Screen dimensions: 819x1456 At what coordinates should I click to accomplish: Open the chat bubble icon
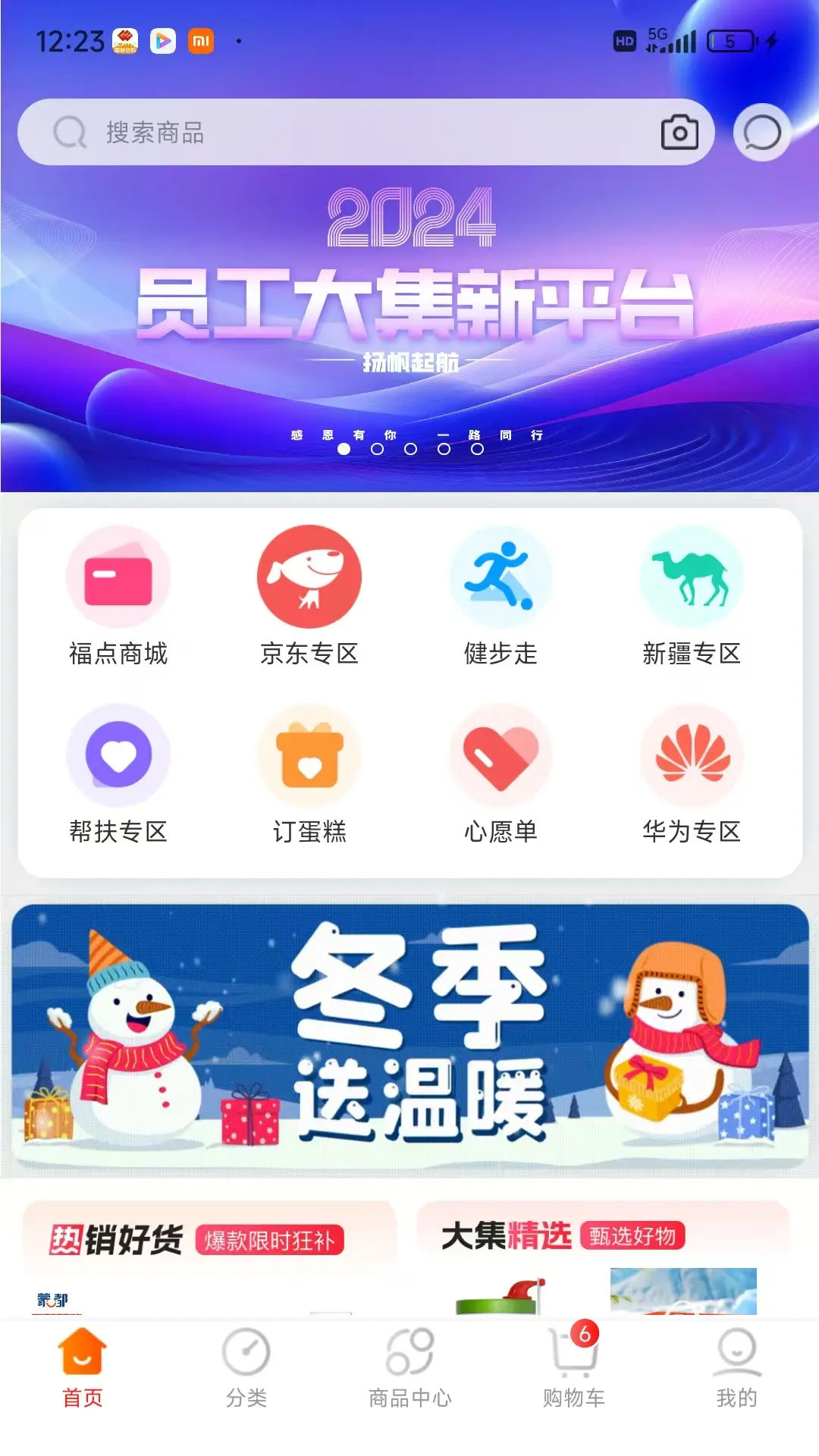[761, 132]
